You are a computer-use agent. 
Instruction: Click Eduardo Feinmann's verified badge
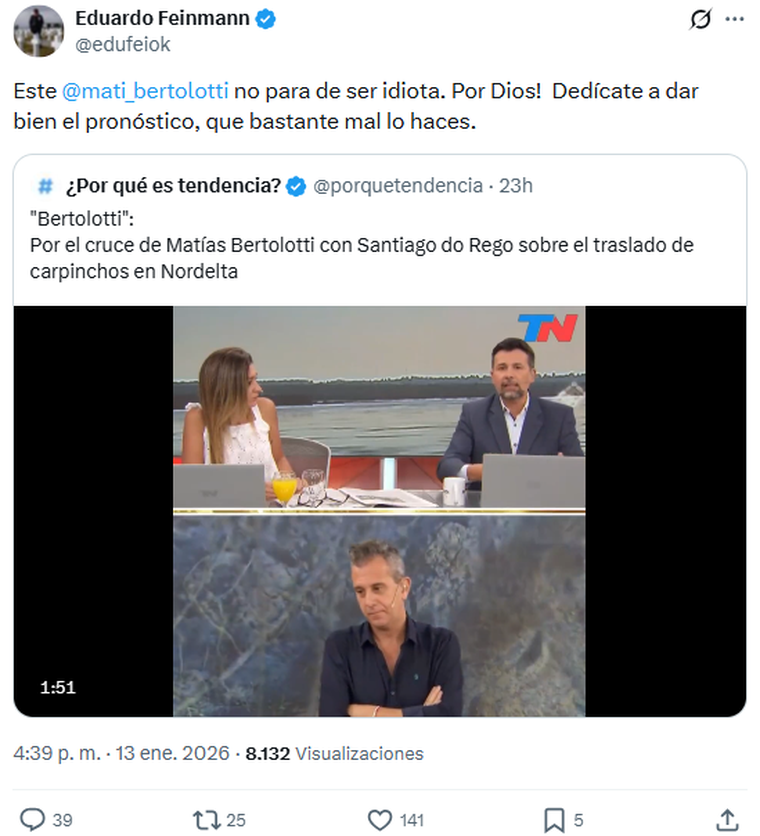coord(264,16)
